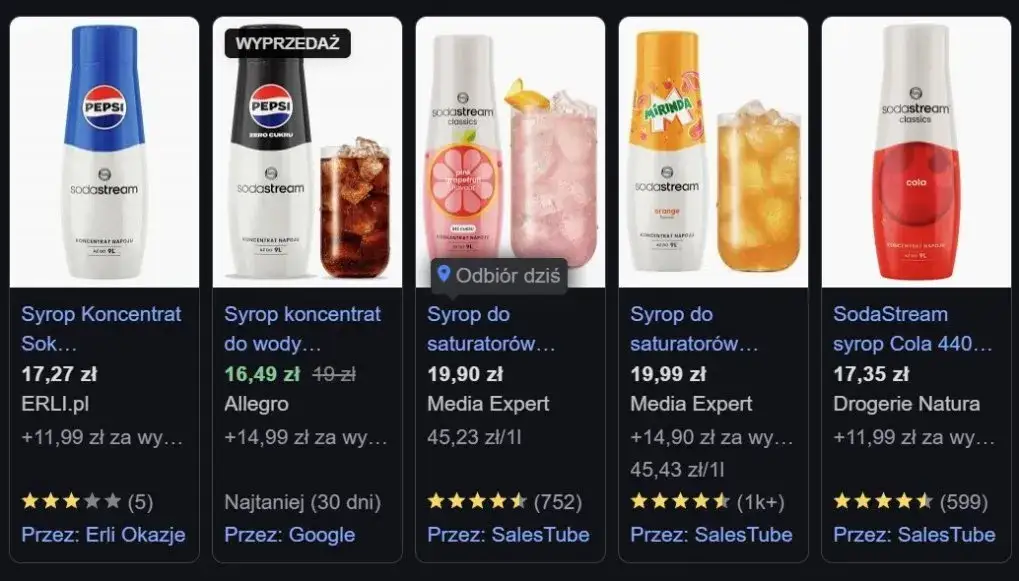Tap the 'Przez: Erli Okazje' link
The width and height of the screenshot is (1019, 581).
click(x=103, y=534)
